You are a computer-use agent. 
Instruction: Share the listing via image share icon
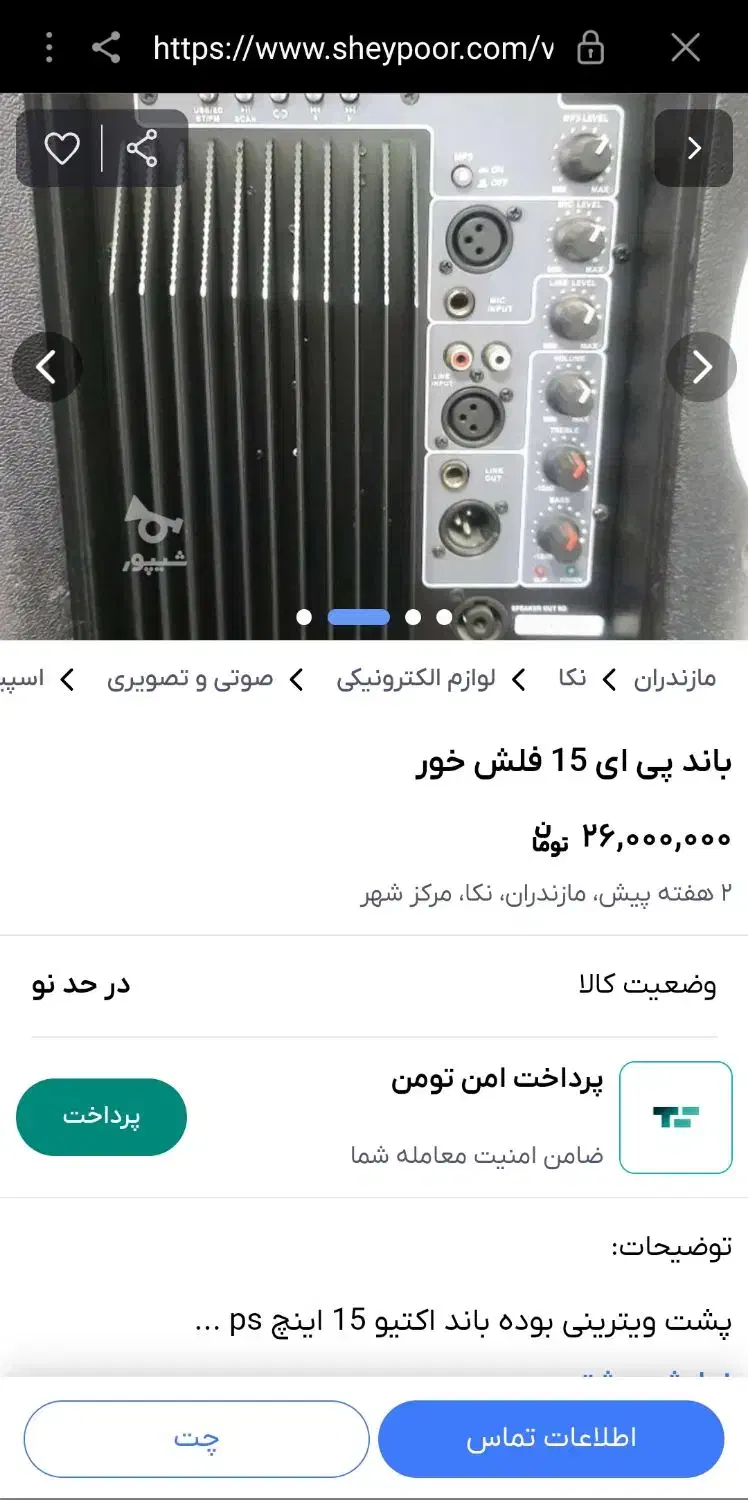point(142,149)
